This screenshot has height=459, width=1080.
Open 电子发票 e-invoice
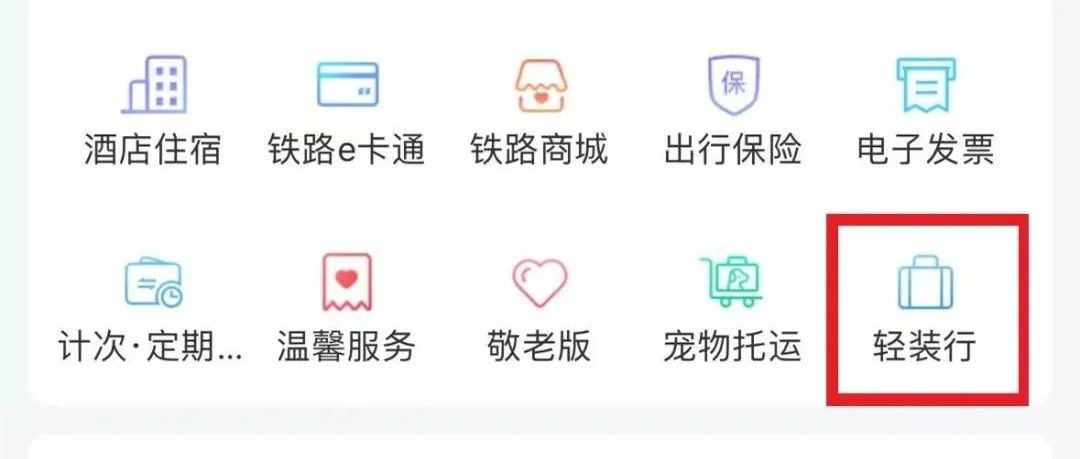click(x=925, y=110)
